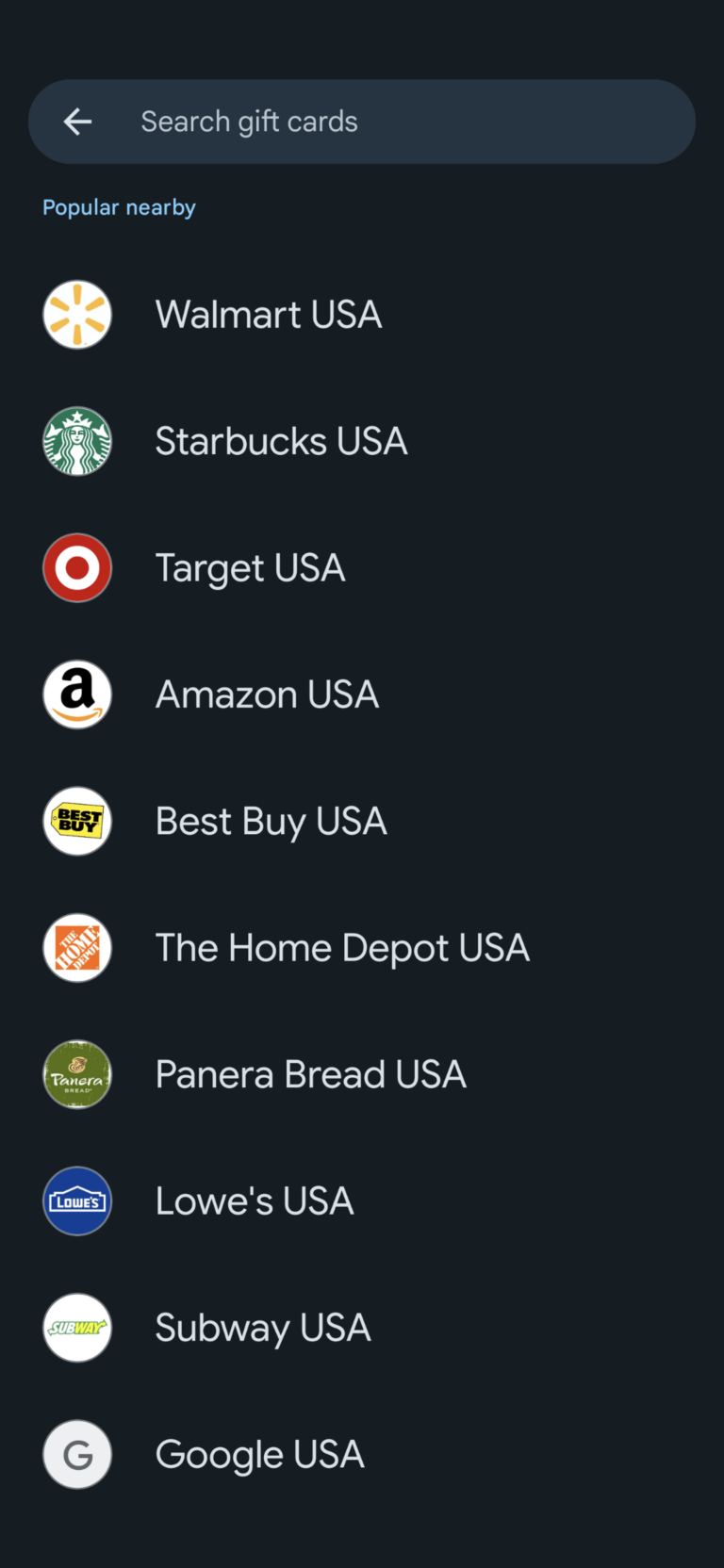Tap the back arrow
The image size is (724, 1568).
(78, 121)
